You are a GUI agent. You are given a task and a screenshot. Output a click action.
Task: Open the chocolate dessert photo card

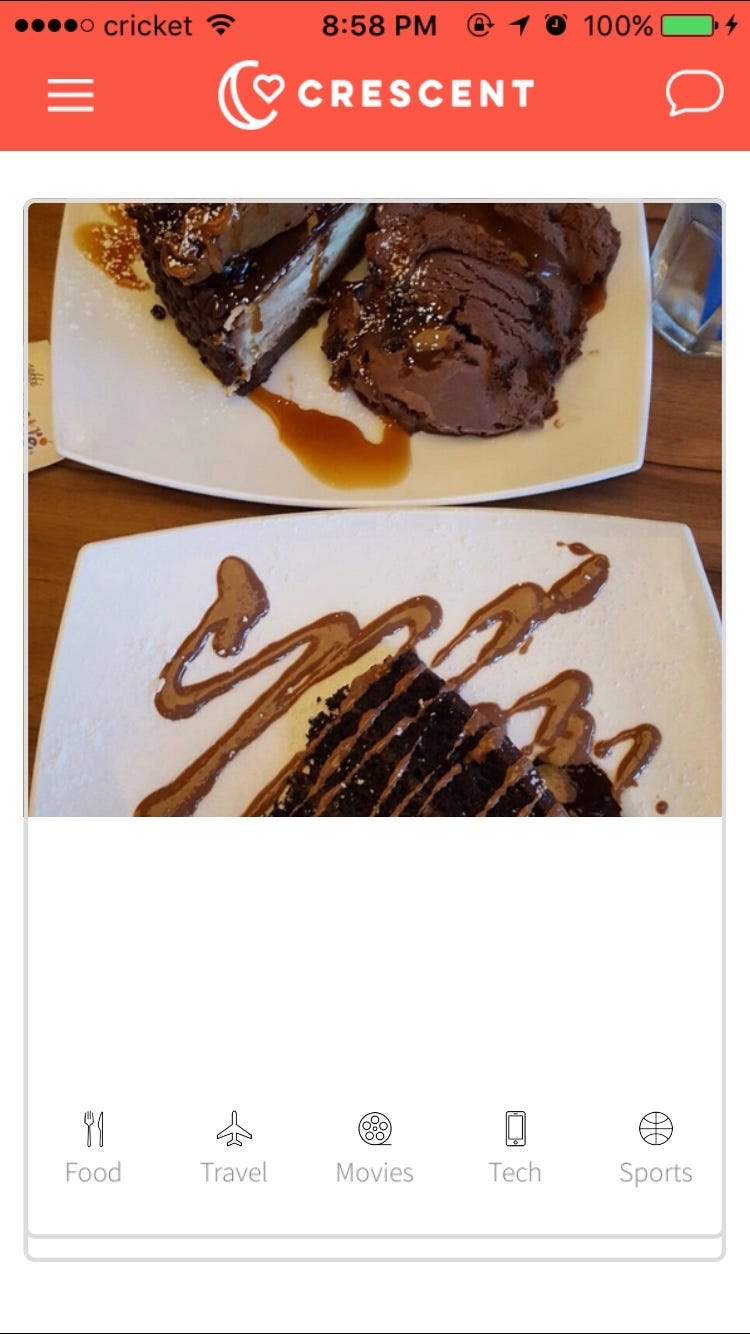[375, 510]
